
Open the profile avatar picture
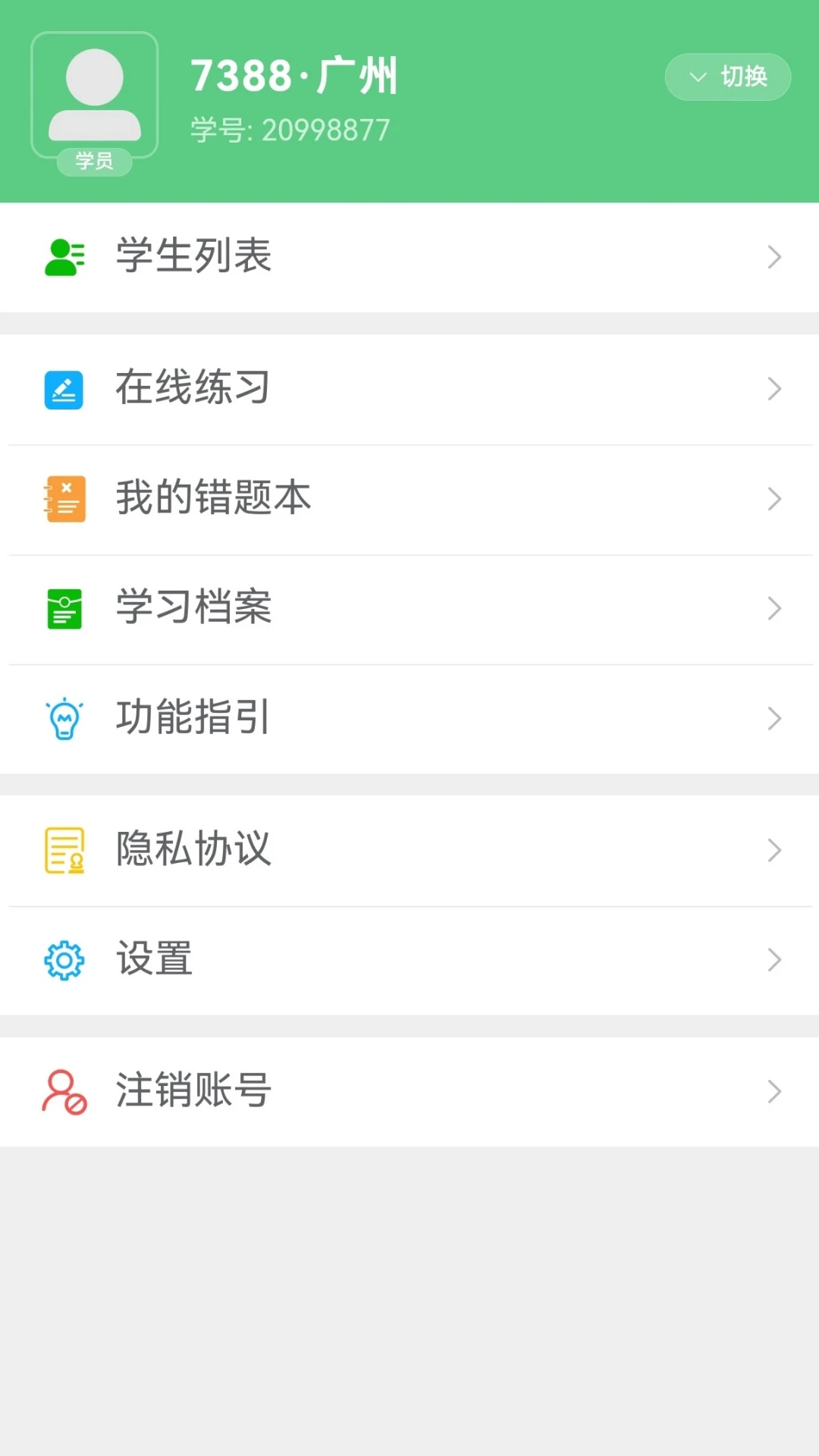tap(94, 95)
